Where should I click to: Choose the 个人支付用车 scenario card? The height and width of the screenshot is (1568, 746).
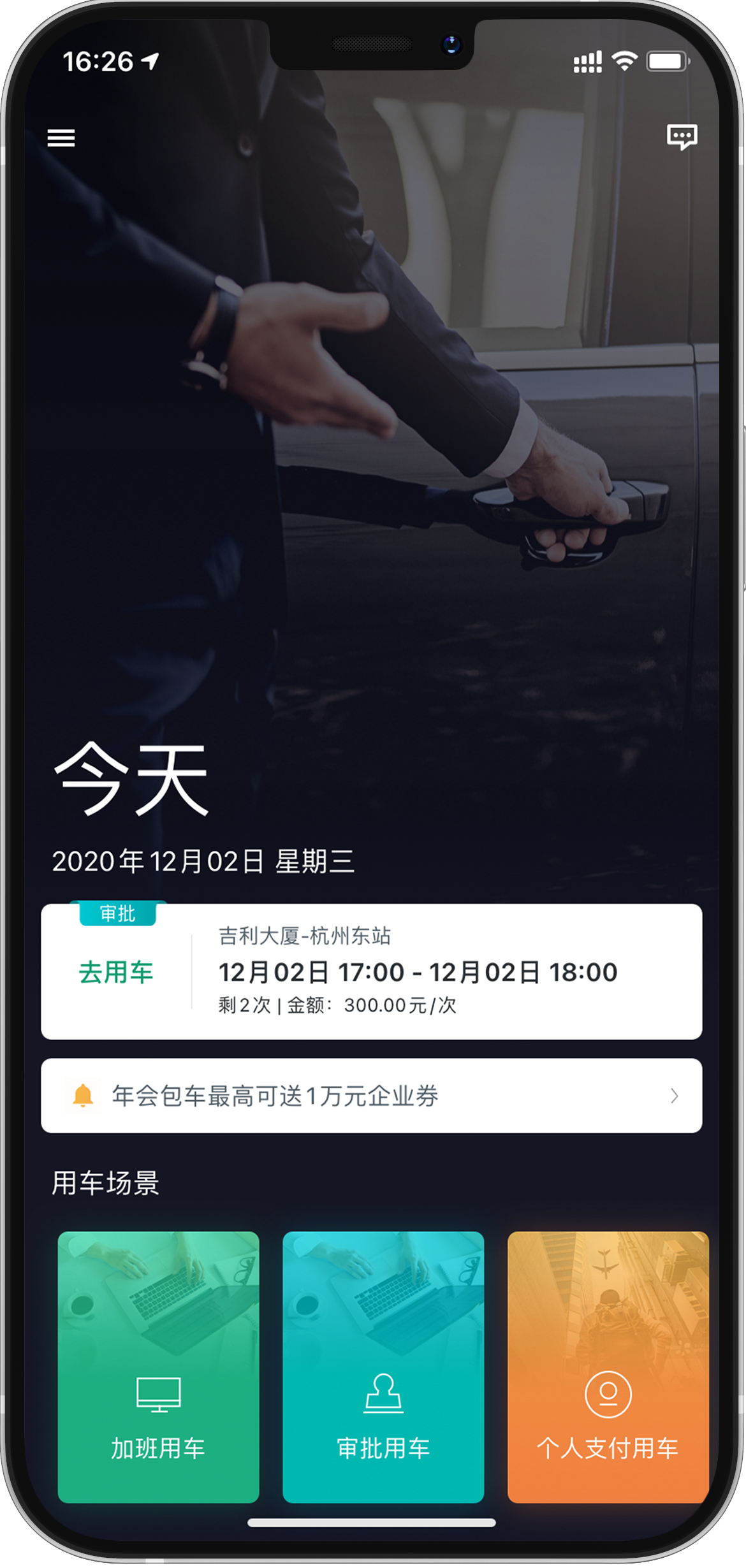pyautogui.click(x=608, y=1367)
